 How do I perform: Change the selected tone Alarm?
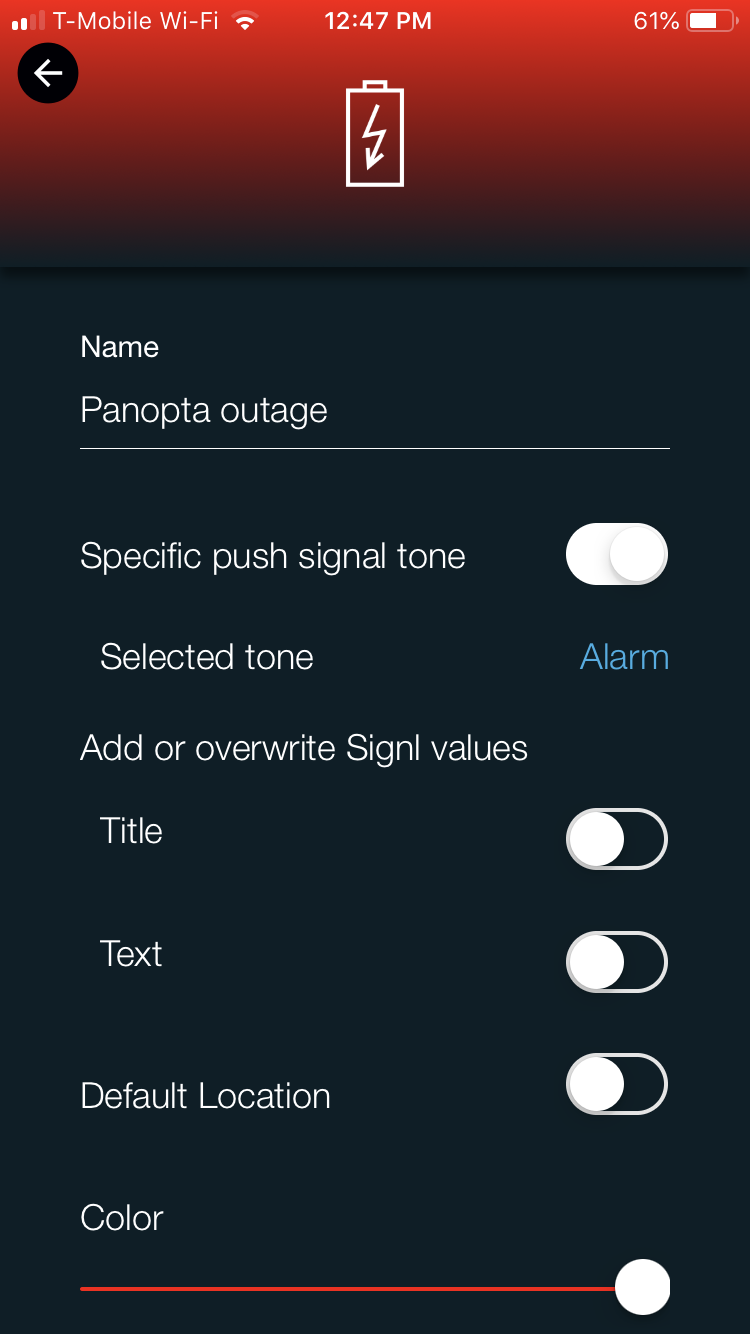pyautogui.click(x=624, y=657)
